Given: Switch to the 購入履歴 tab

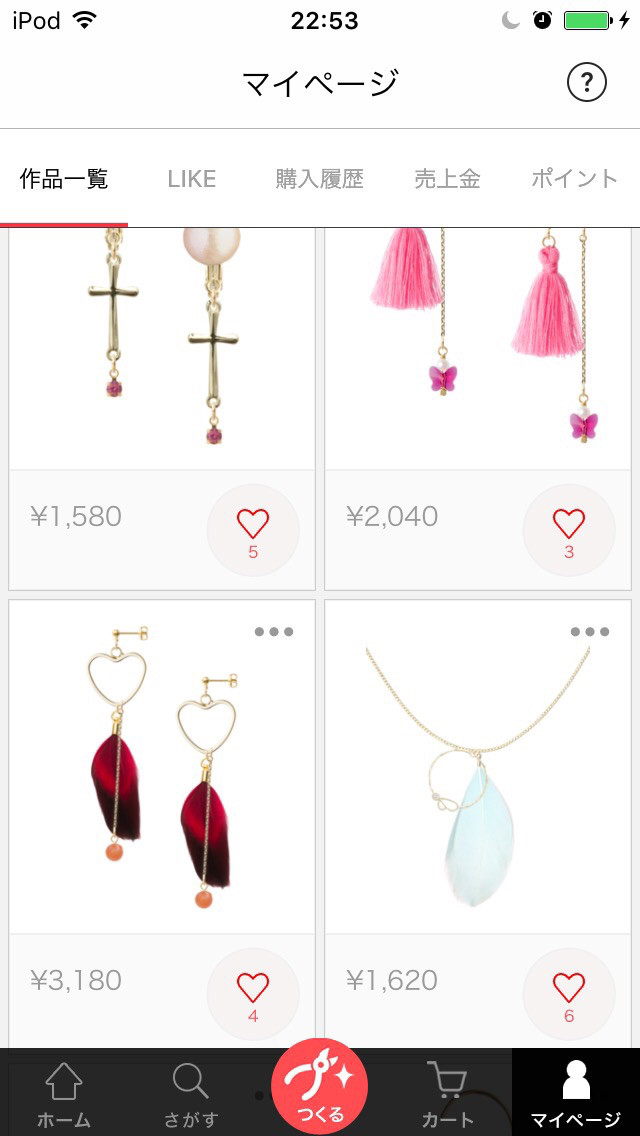Looking at the screenshot, I should tap(319, 179).
